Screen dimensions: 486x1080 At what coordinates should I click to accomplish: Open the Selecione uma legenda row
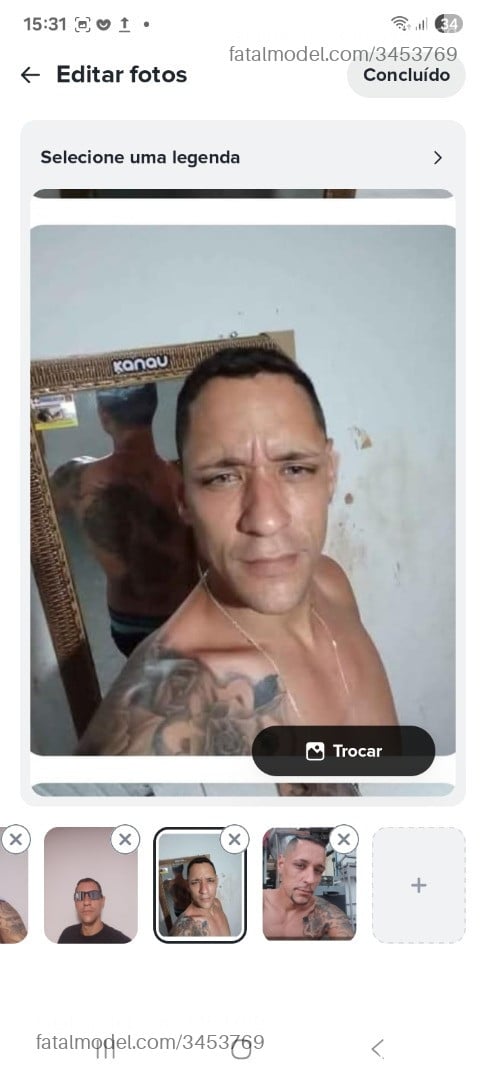(x=242, y=157)
